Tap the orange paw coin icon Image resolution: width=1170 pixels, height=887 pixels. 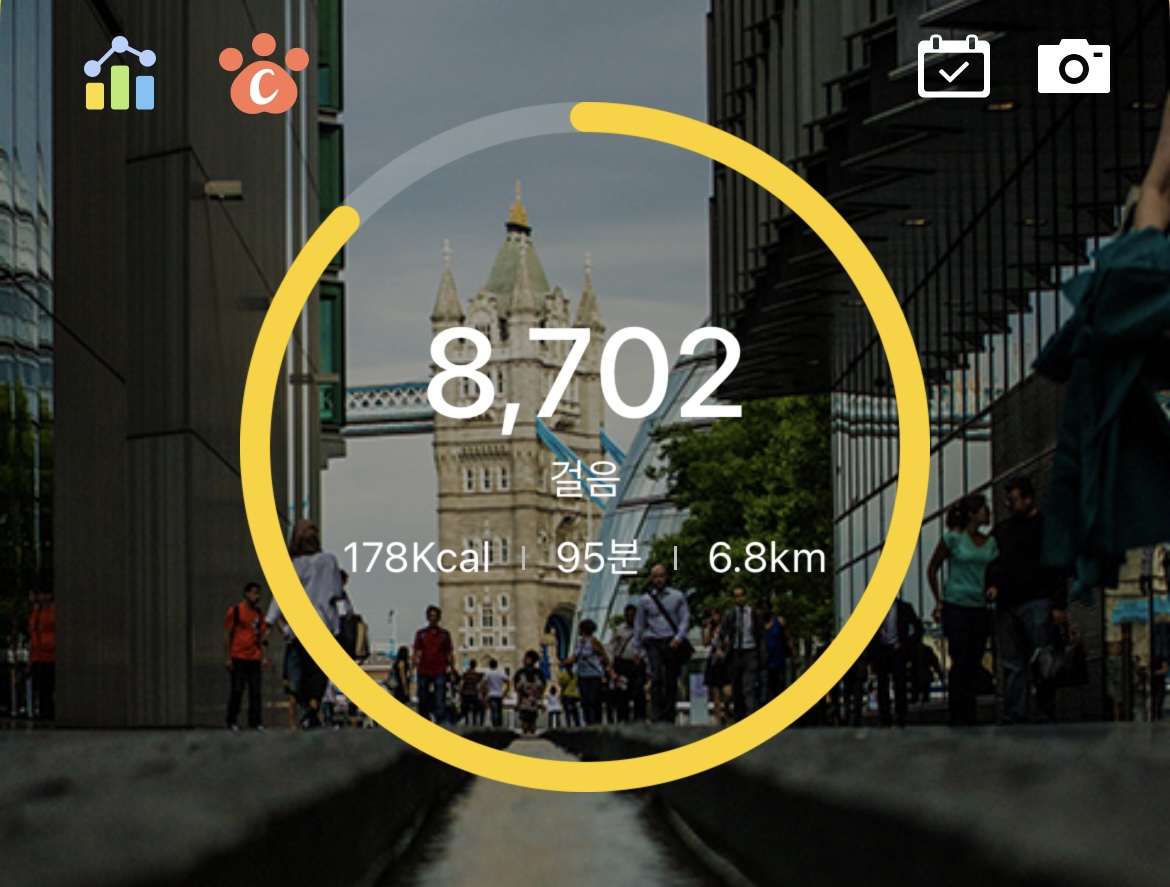[x=263, y=74]
